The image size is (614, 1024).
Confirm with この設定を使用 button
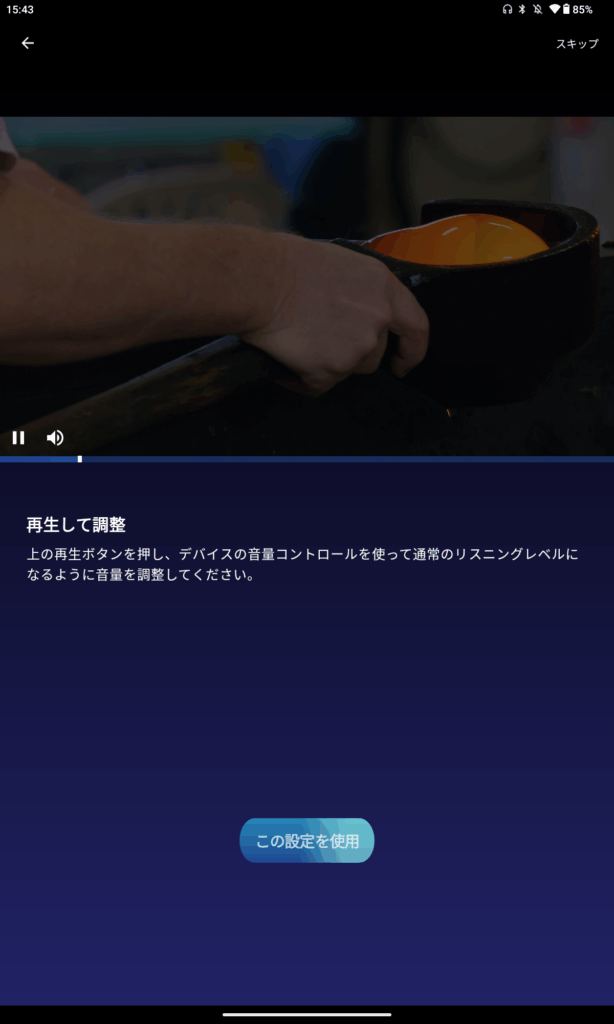307,841
